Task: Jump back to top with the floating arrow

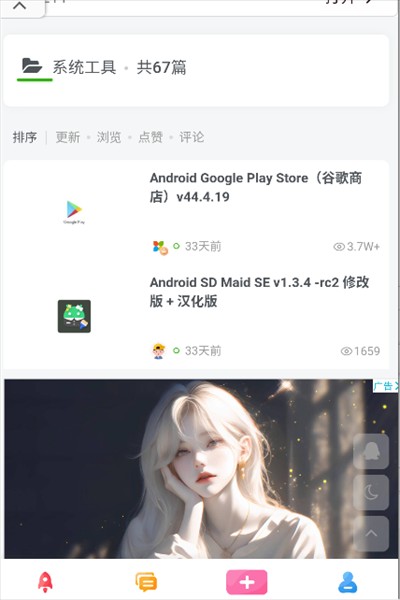Action: [371, 533]
